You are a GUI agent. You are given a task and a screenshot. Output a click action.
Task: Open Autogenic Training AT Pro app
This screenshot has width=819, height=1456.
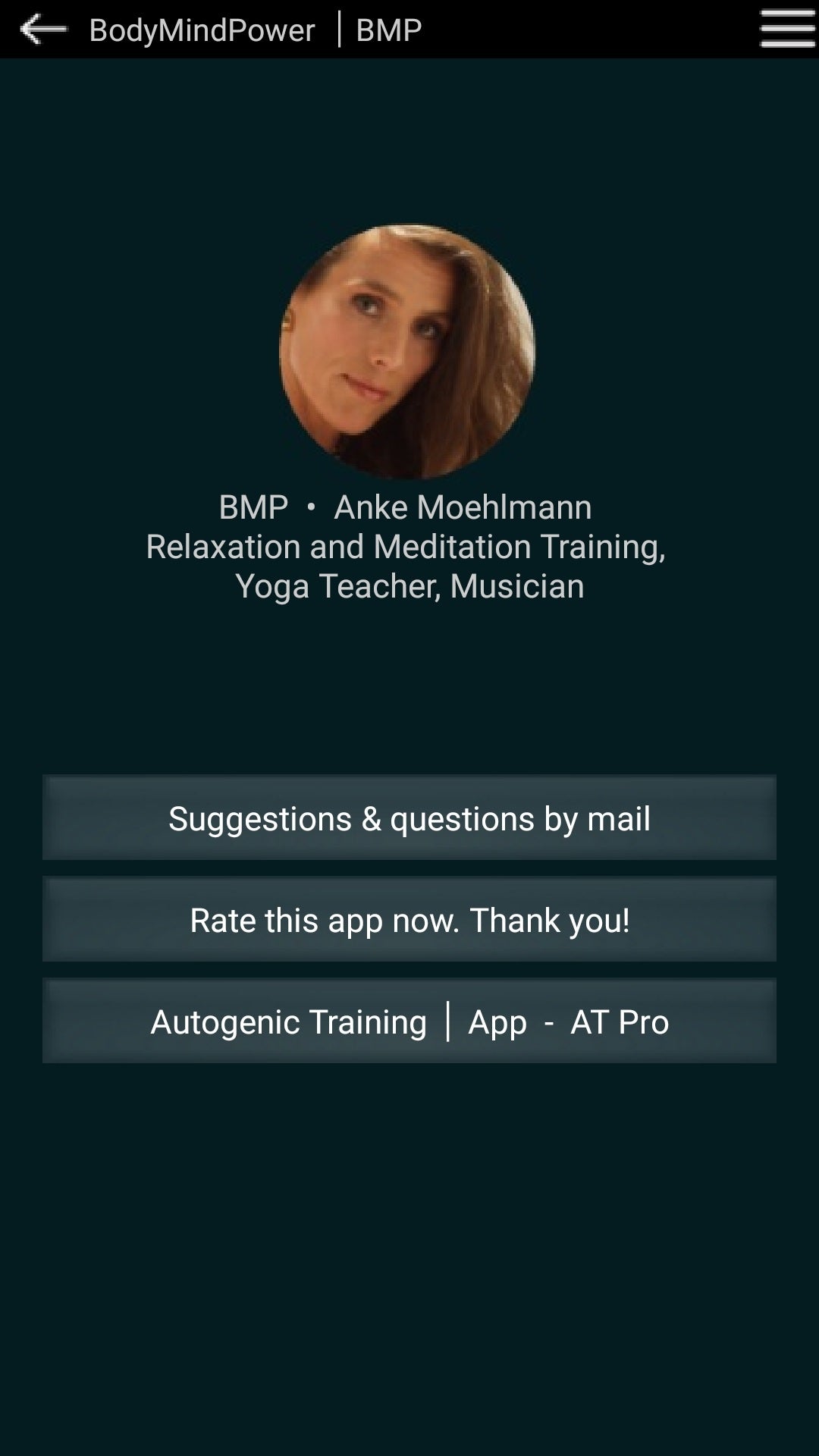coord(409,1021)
